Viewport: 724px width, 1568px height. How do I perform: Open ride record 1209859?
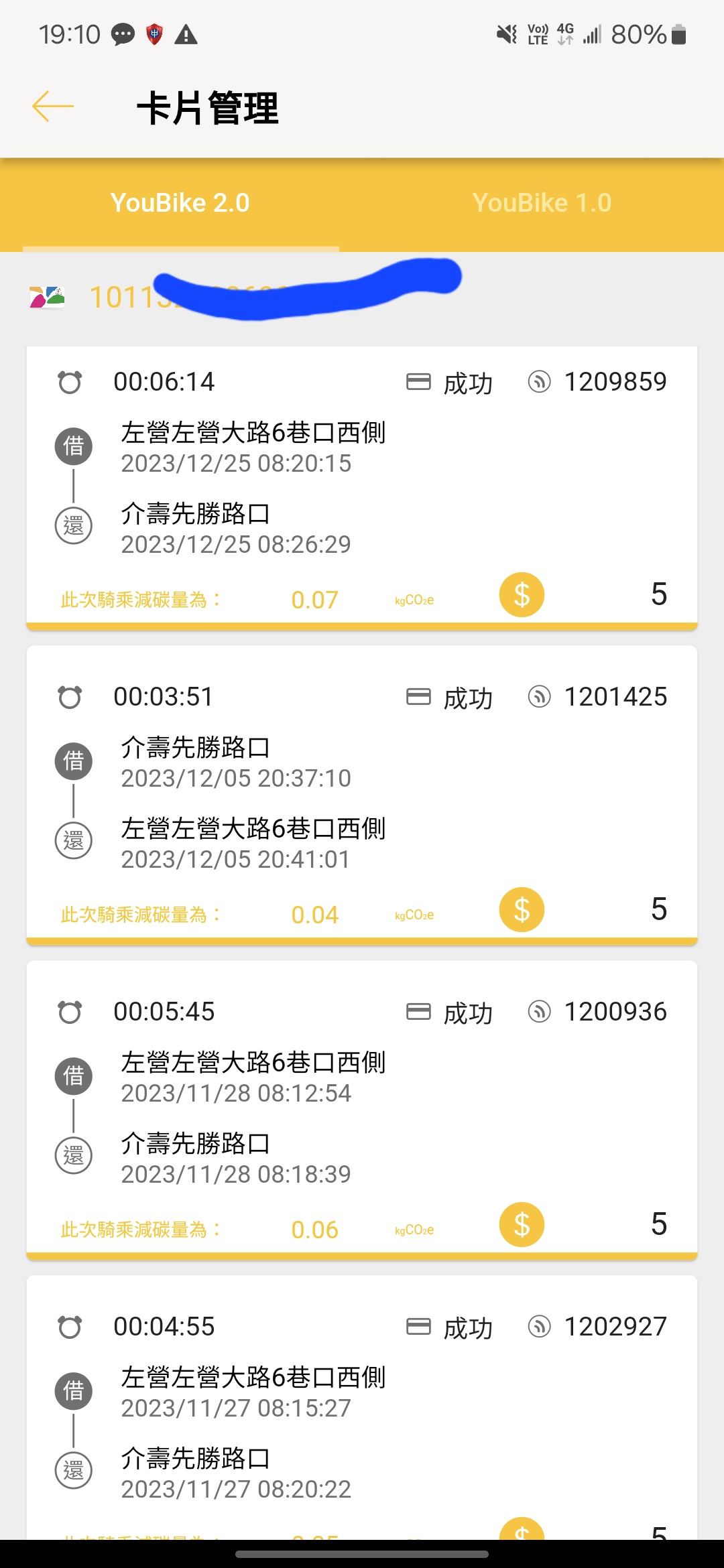pyautogui.click(x=362, y=488)
